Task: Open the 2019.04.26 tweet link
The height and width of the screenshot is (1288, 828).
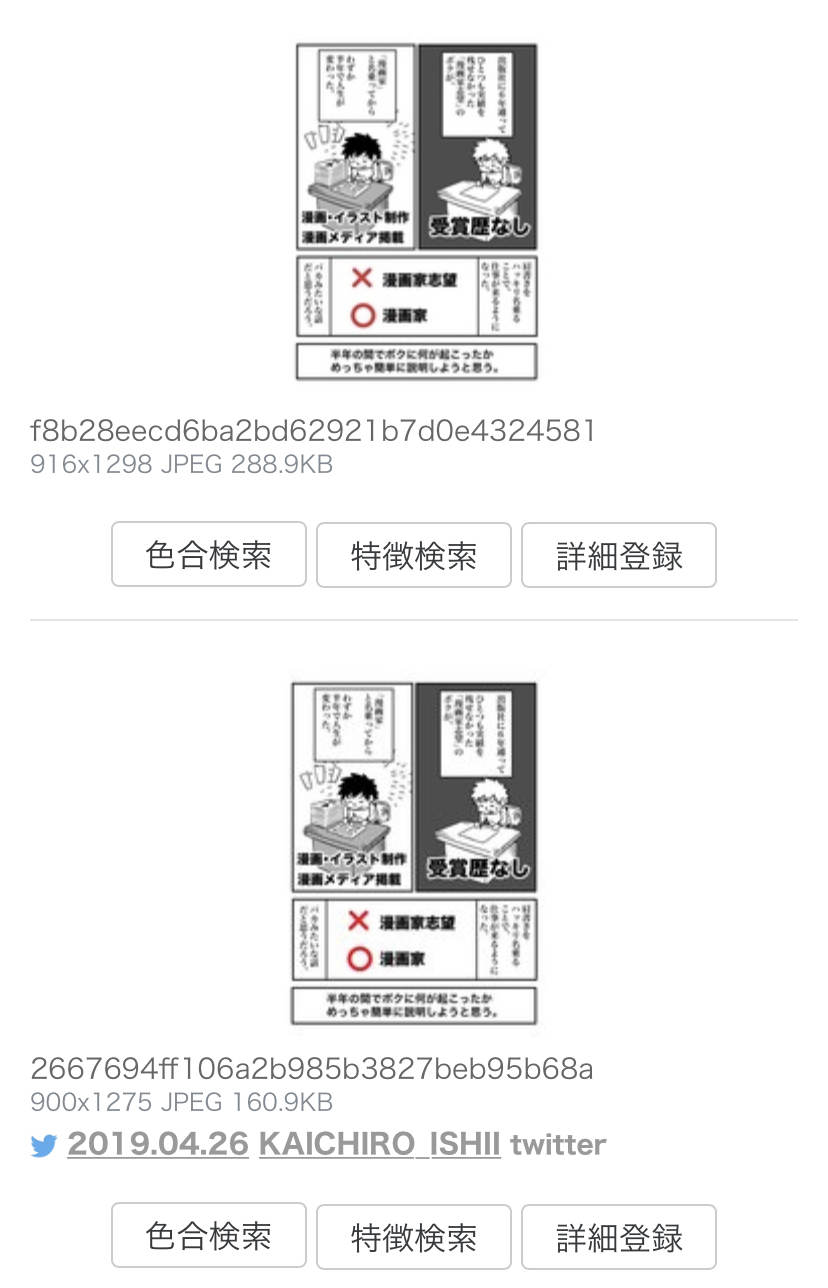Action: (x=158, y=1144)
